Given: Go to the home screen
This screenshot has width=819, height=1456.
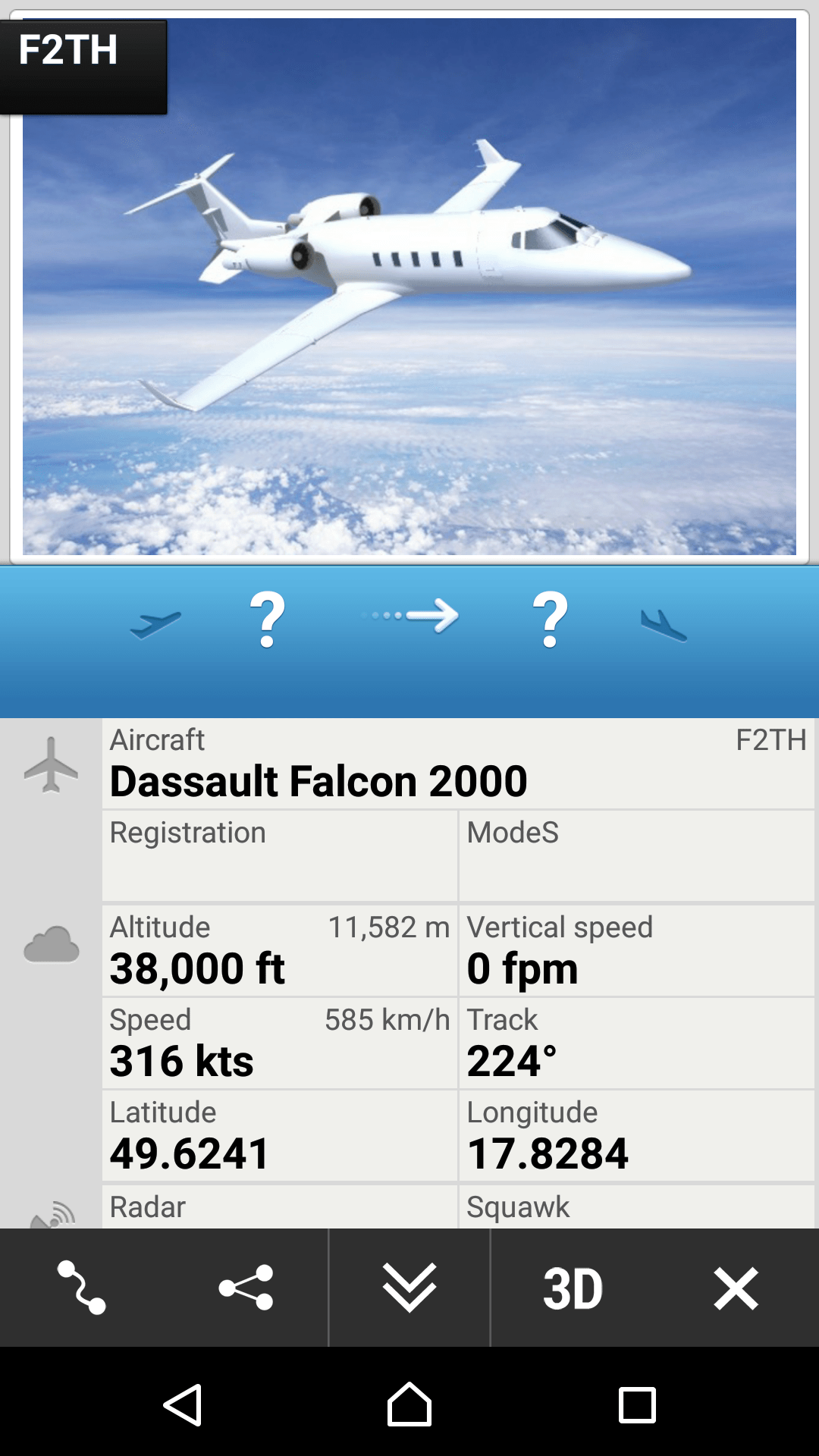Looking at the screenshot, I should (x=409, y=1404).
